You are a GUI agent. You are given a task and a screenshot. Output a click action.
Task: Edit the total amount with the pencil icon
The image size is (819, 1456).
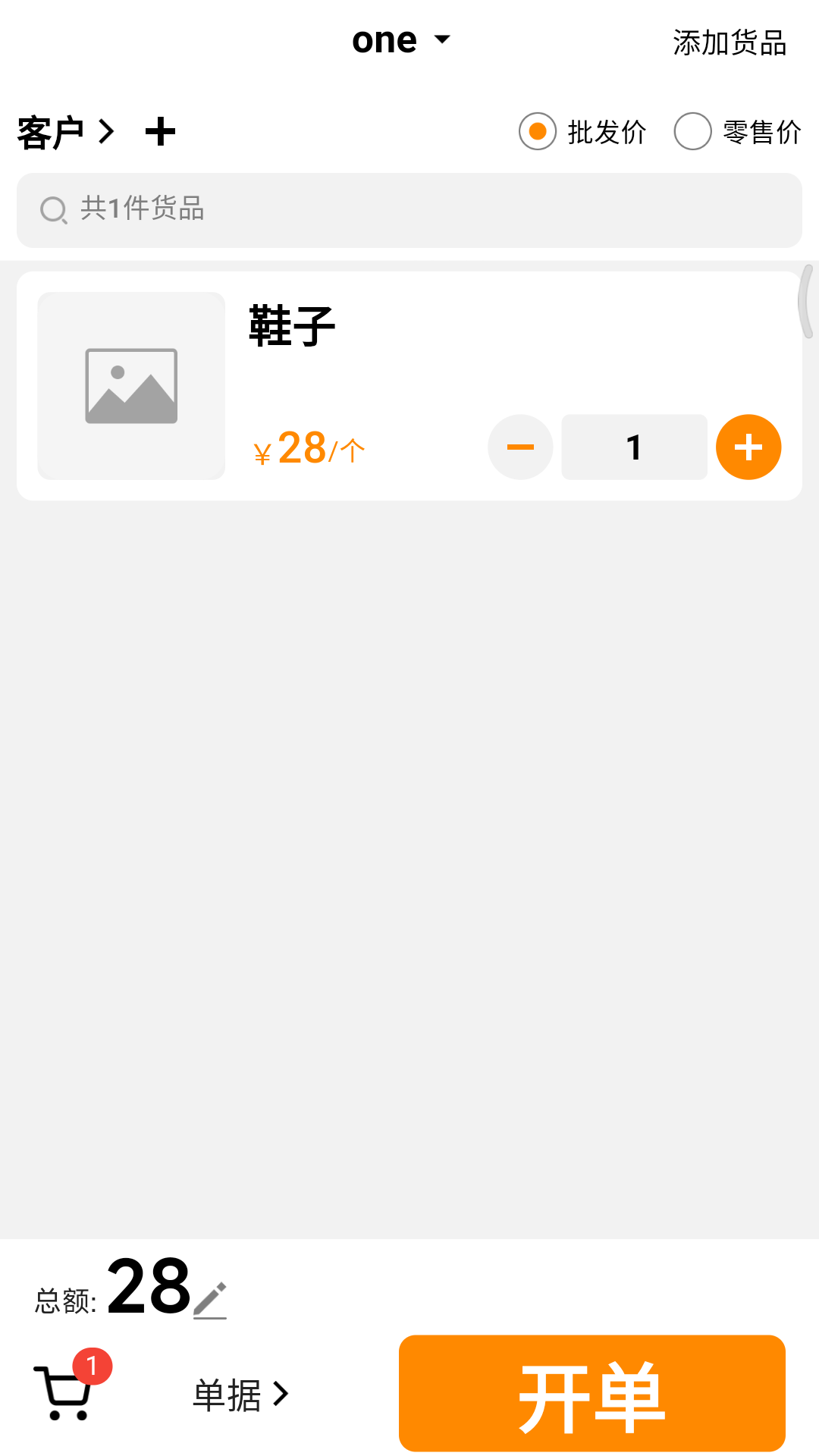click(210, 1300)
